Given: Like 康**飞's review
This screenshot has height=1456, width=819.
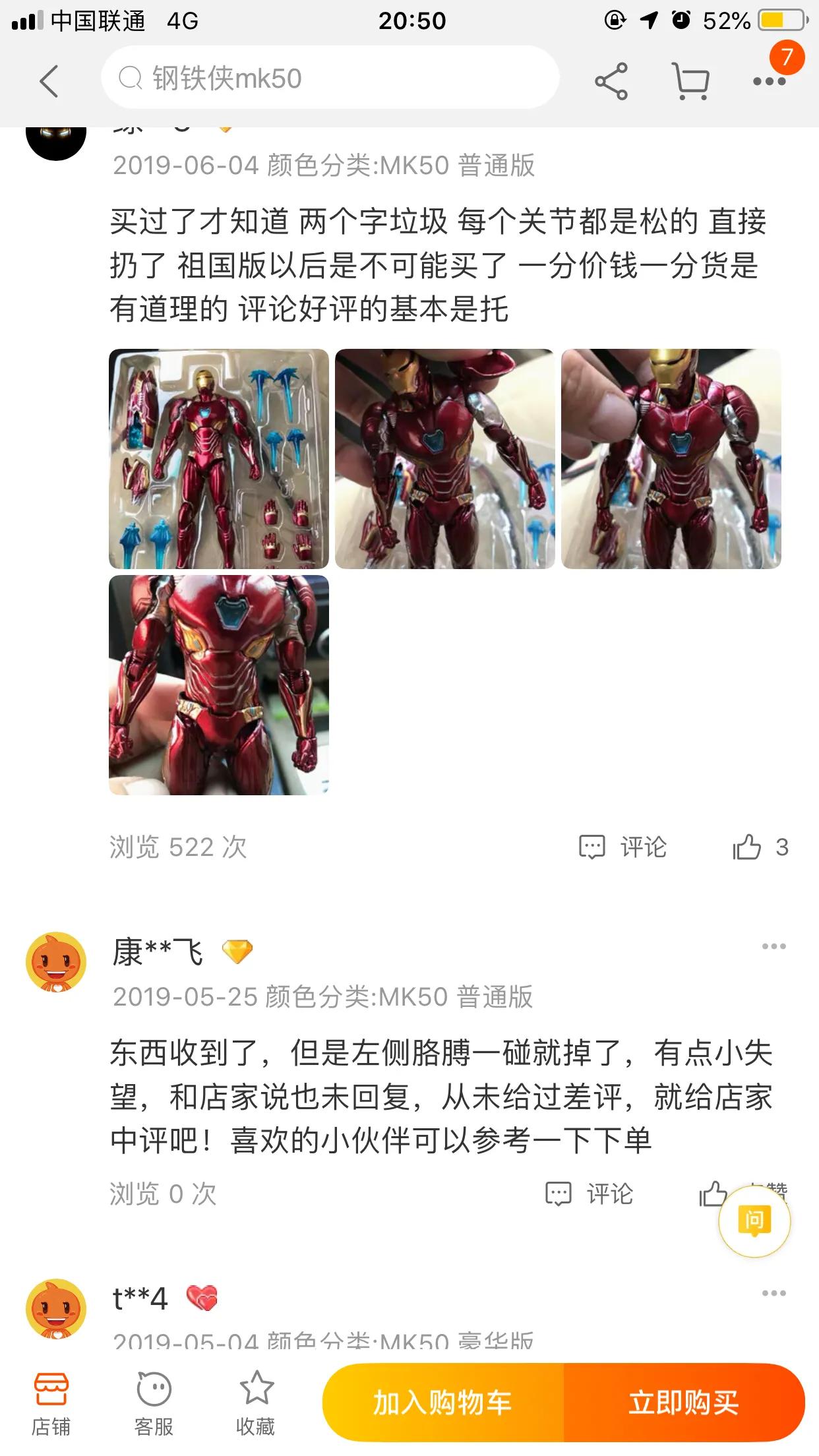Looking at the screenshot, I should click(713, 1194).
